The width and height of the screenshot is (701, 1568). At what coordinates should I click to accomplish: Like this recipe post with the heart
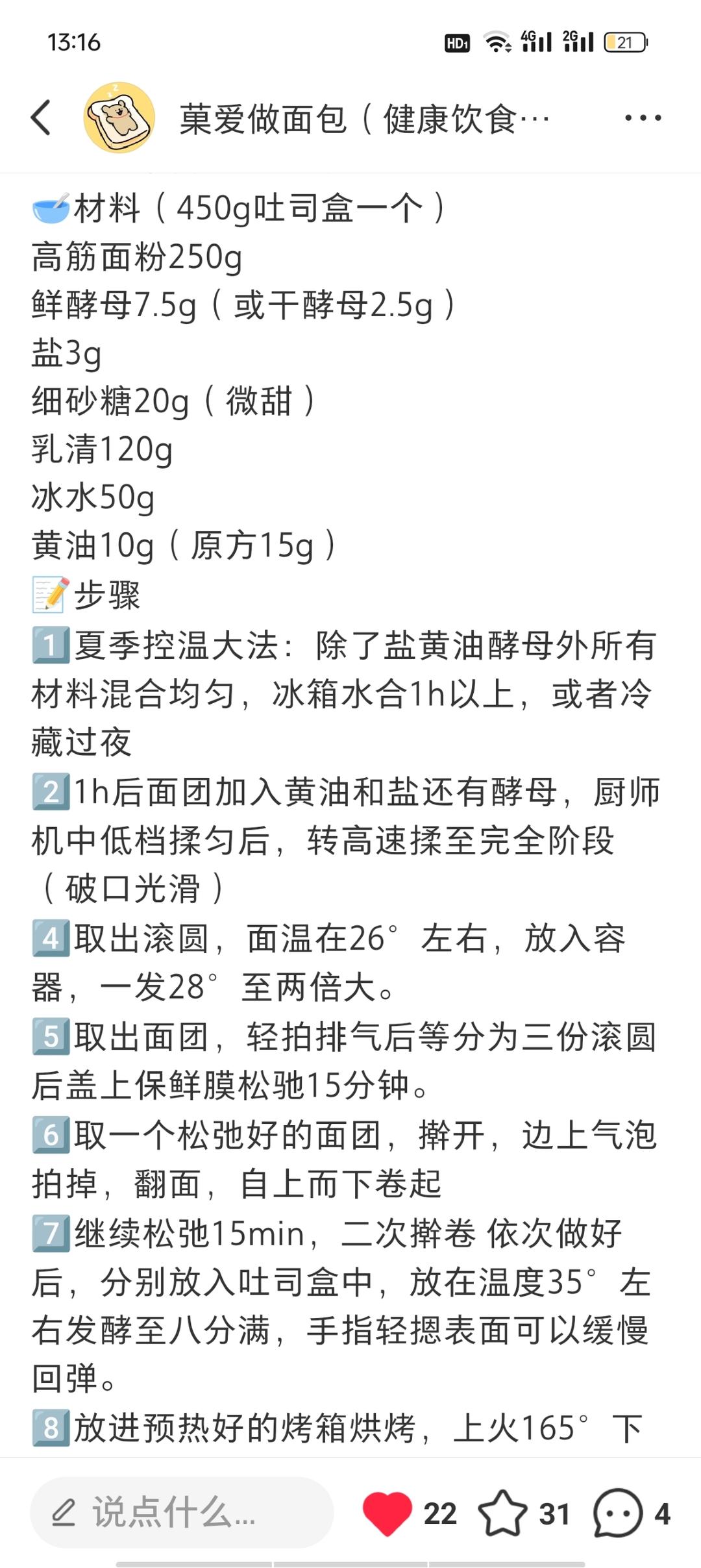pyautogui.click(x=387, y=1513)
